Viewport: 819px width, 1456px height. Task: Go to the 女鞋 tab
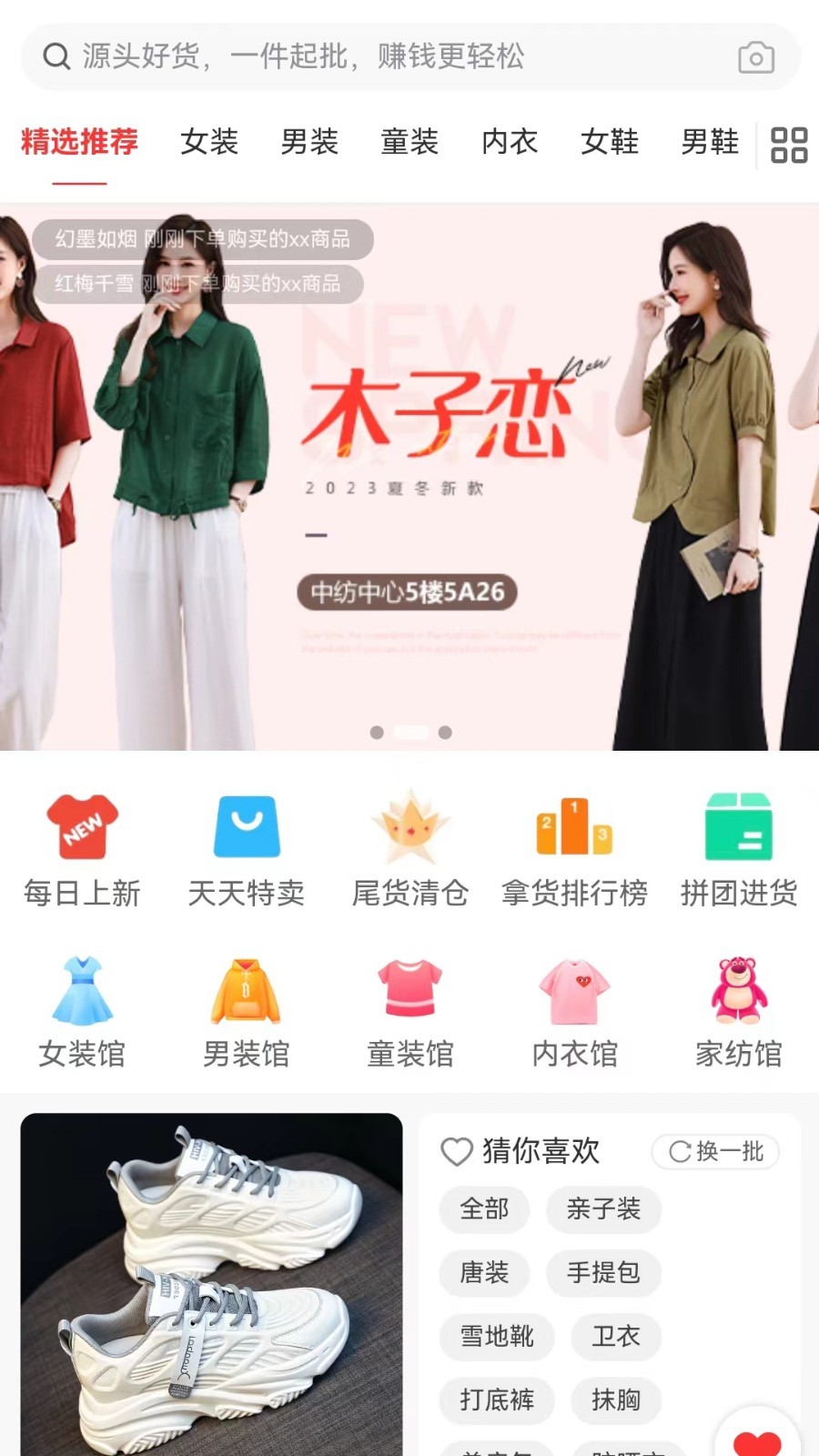610,142
